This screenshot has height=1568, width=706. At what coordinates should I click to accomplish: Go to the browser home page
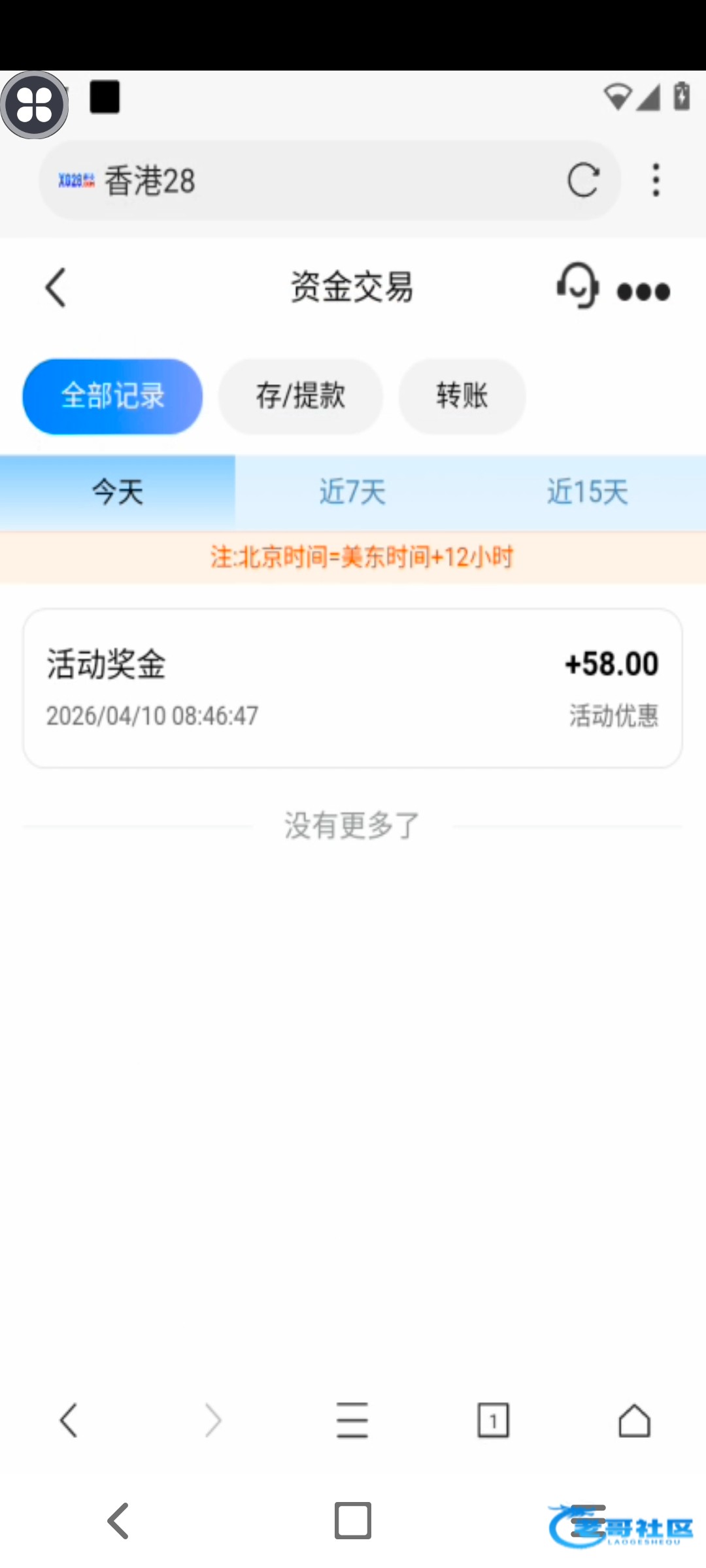[x=634, y=1420]
